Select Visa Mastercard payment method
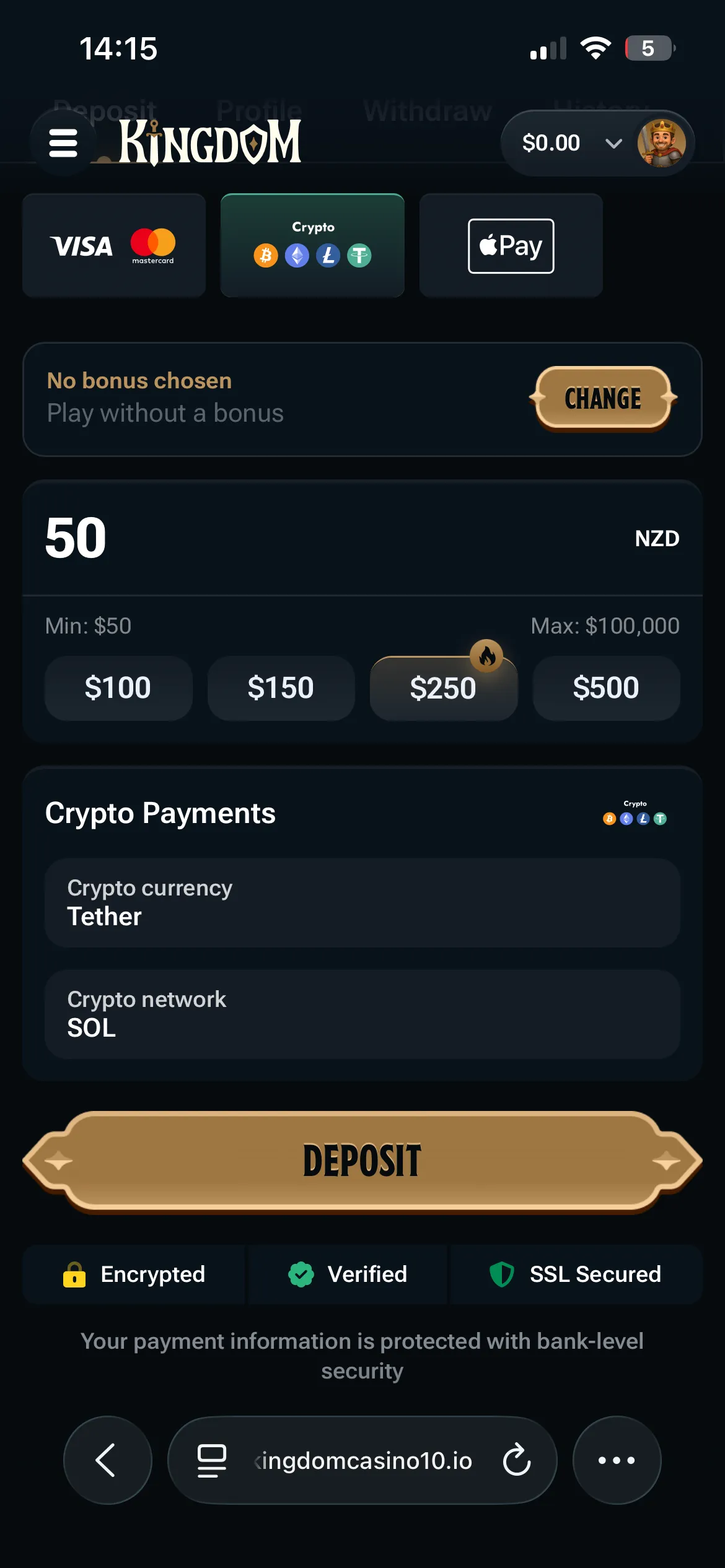 coord(114,246)
